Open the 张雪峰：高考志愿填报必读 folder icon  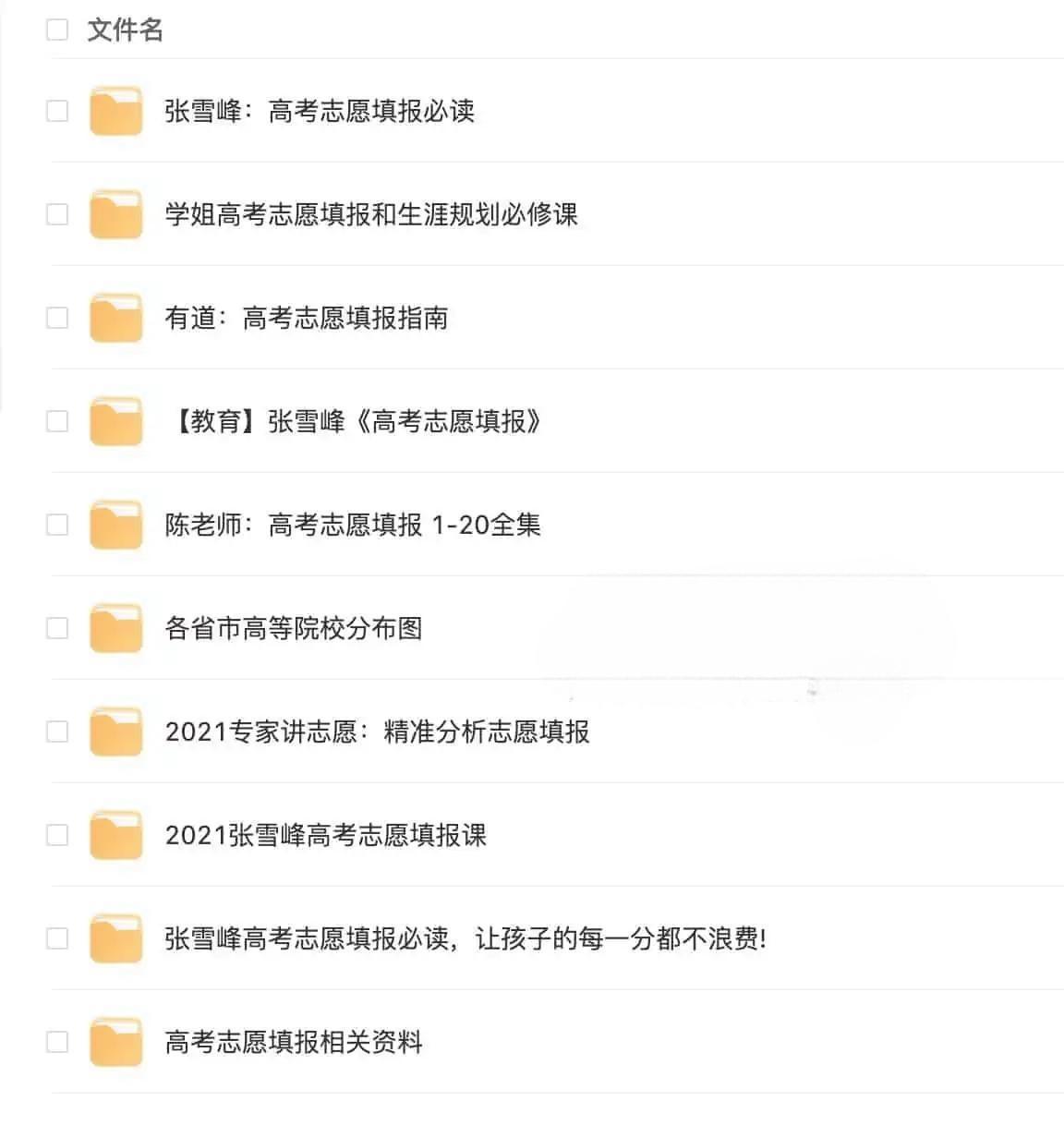[x=115, y=111]
